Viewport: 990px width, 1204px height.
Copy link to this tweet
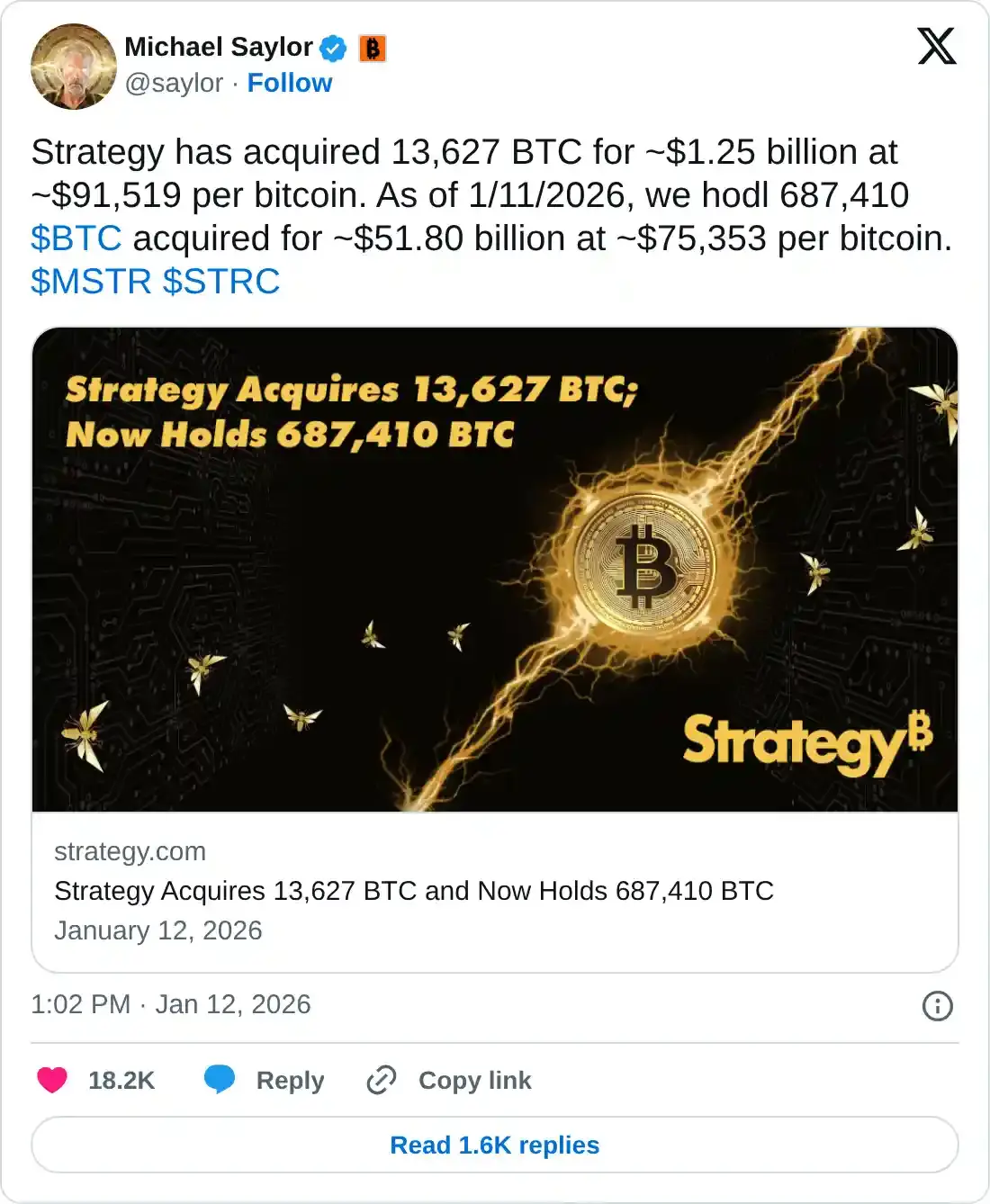point(449,1080)
